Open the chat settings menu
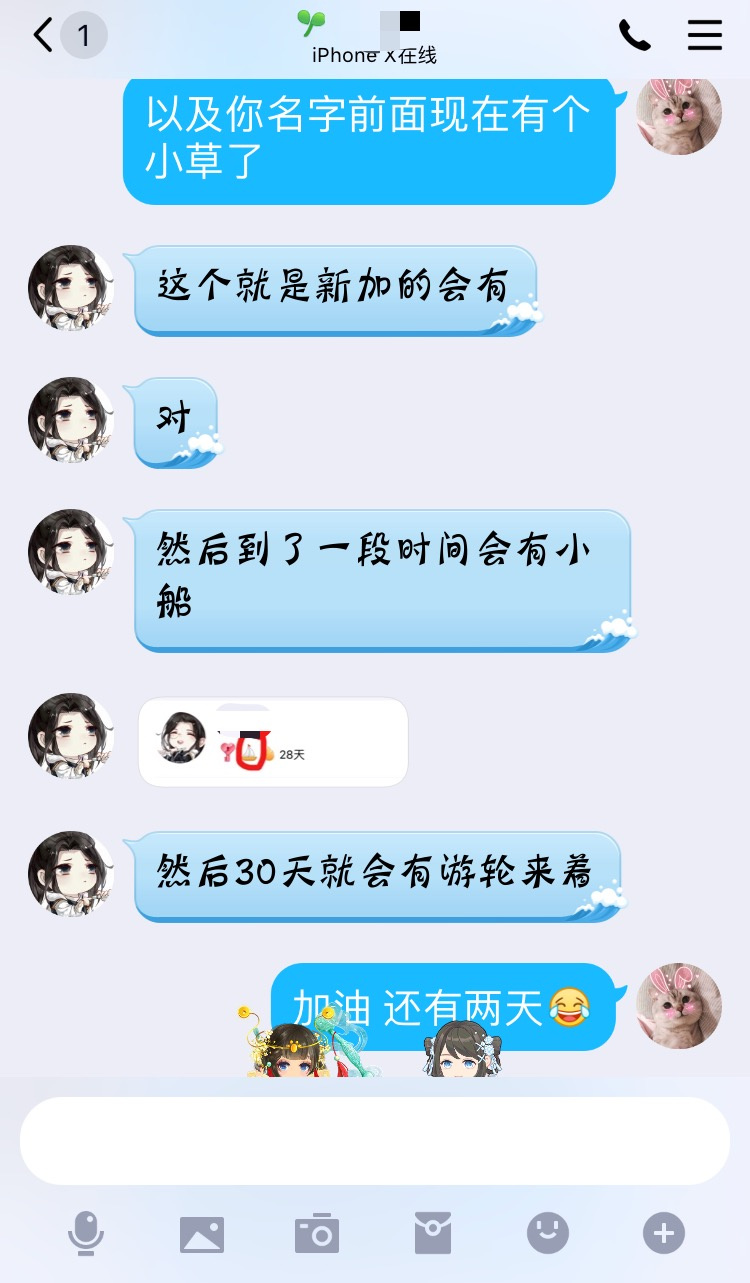Screen dimensions: 750x1283 (x=704, y=36)
